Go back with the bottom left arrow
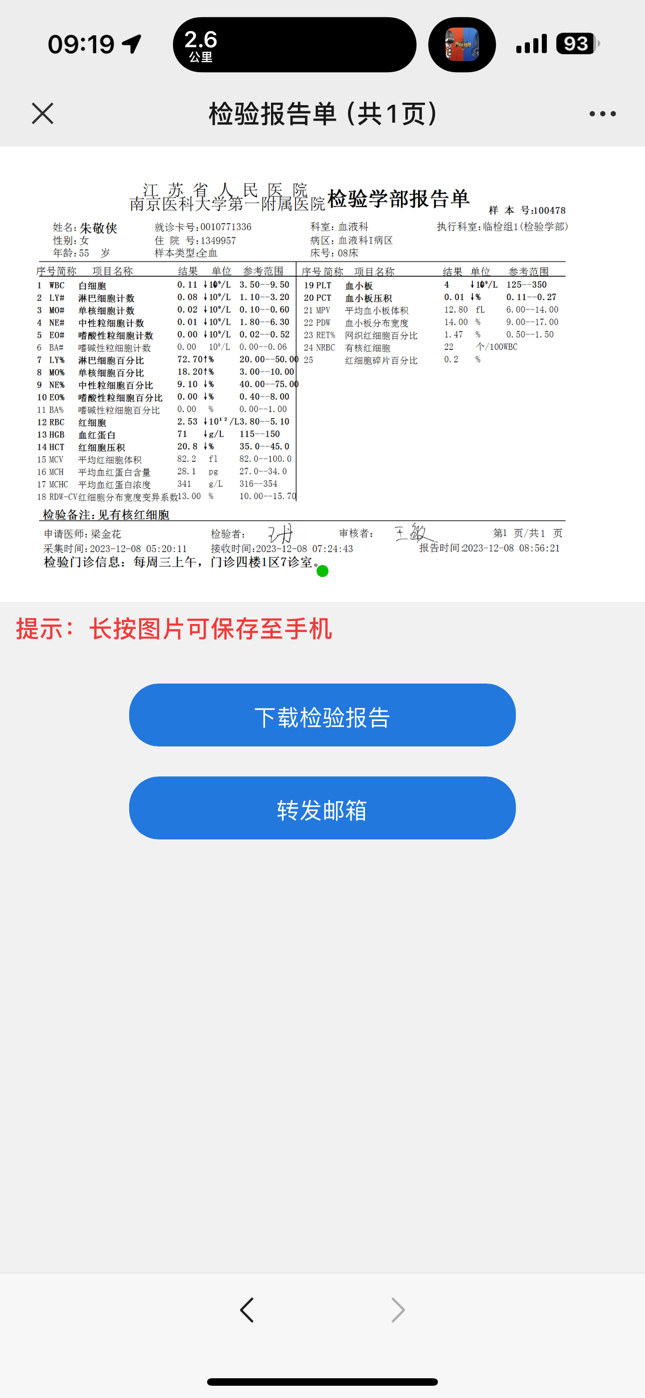645x1398 pixels. (x=247, y=1309)
